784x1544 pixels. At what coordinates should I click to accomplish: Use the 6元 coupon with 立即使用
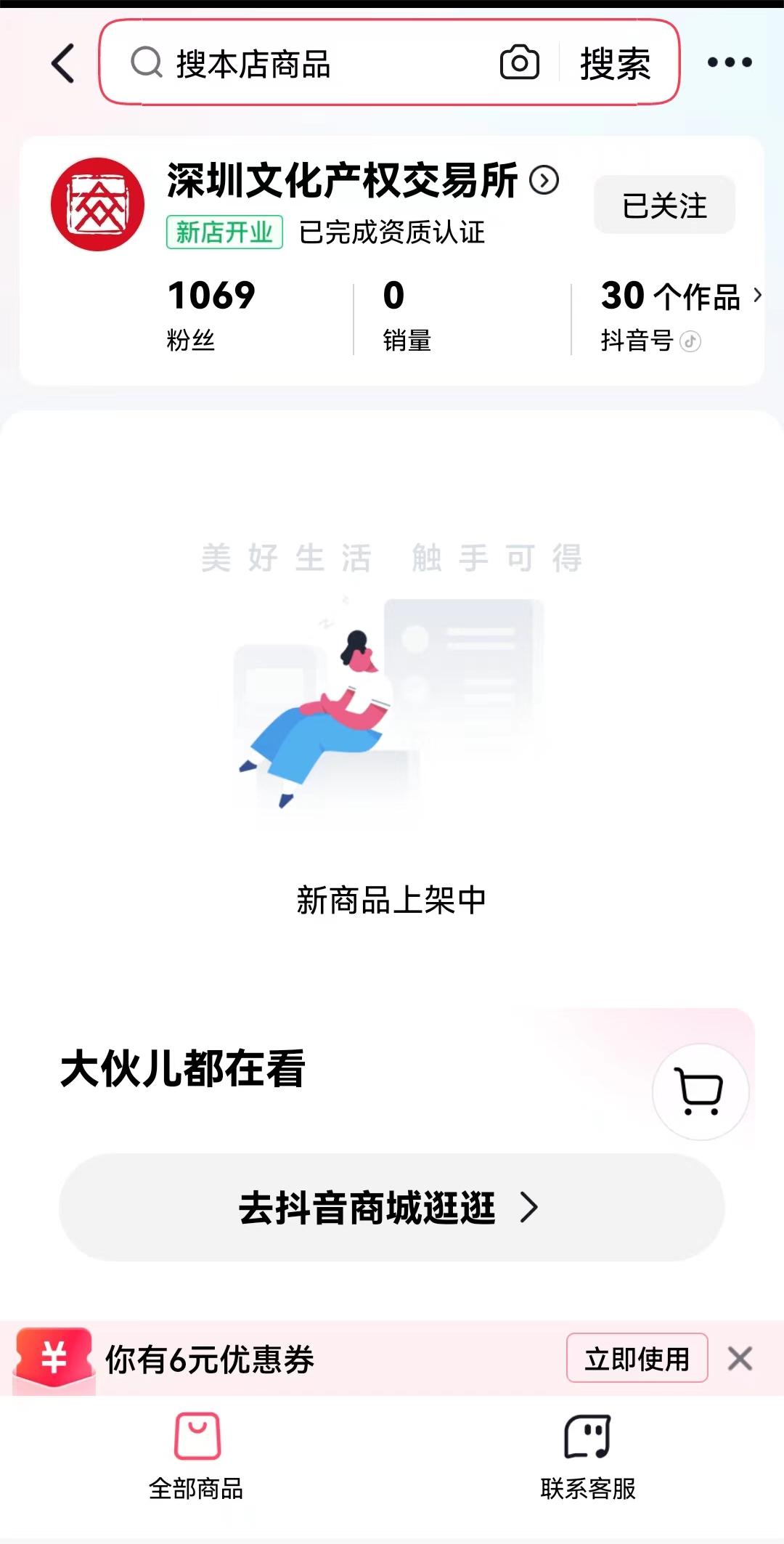[637, 1358]
